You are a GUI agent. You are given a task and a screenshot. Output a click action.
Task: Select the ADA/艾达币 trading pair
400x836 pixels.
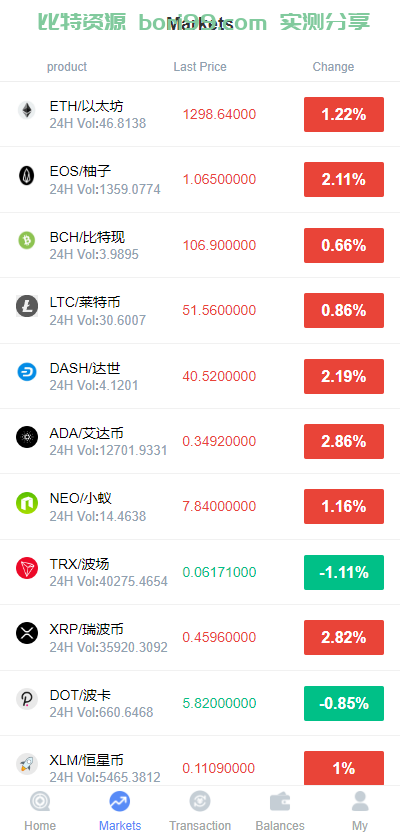[200, 441]
